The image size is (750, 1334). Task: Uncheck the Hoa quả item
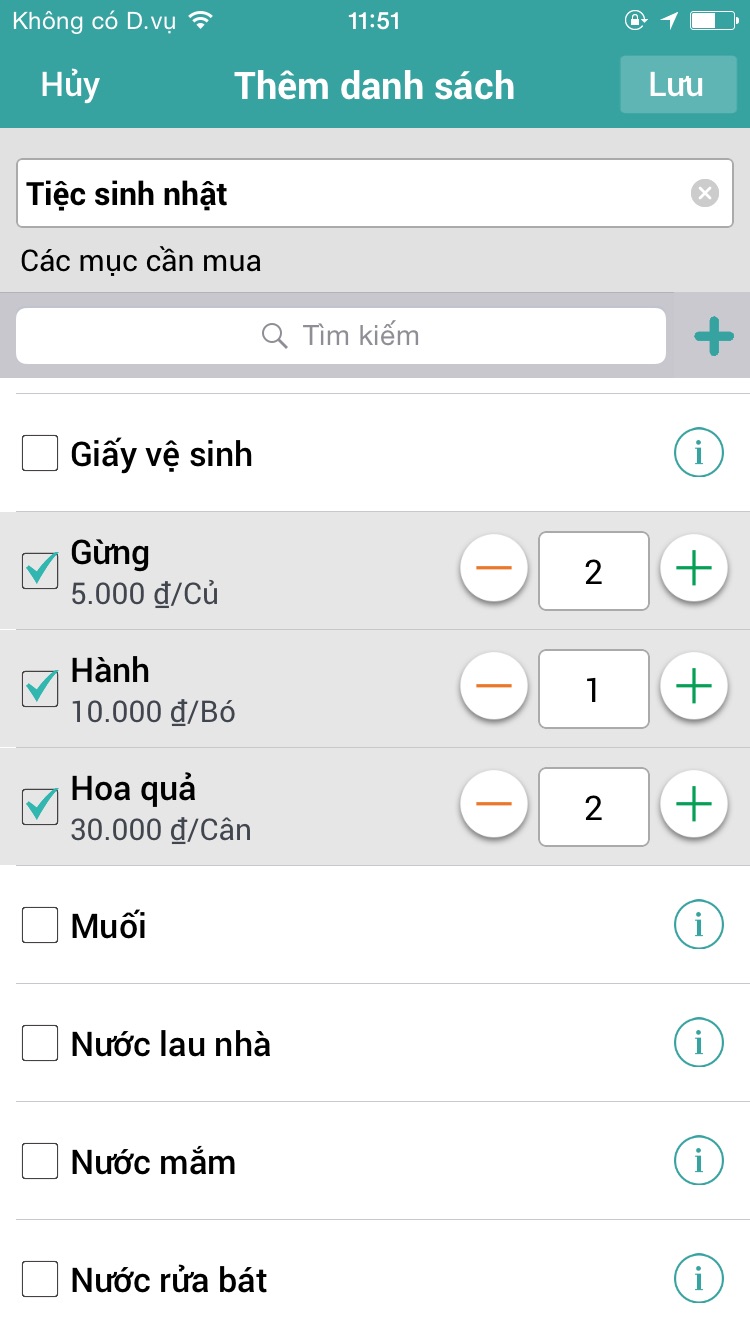click(40, 807)
